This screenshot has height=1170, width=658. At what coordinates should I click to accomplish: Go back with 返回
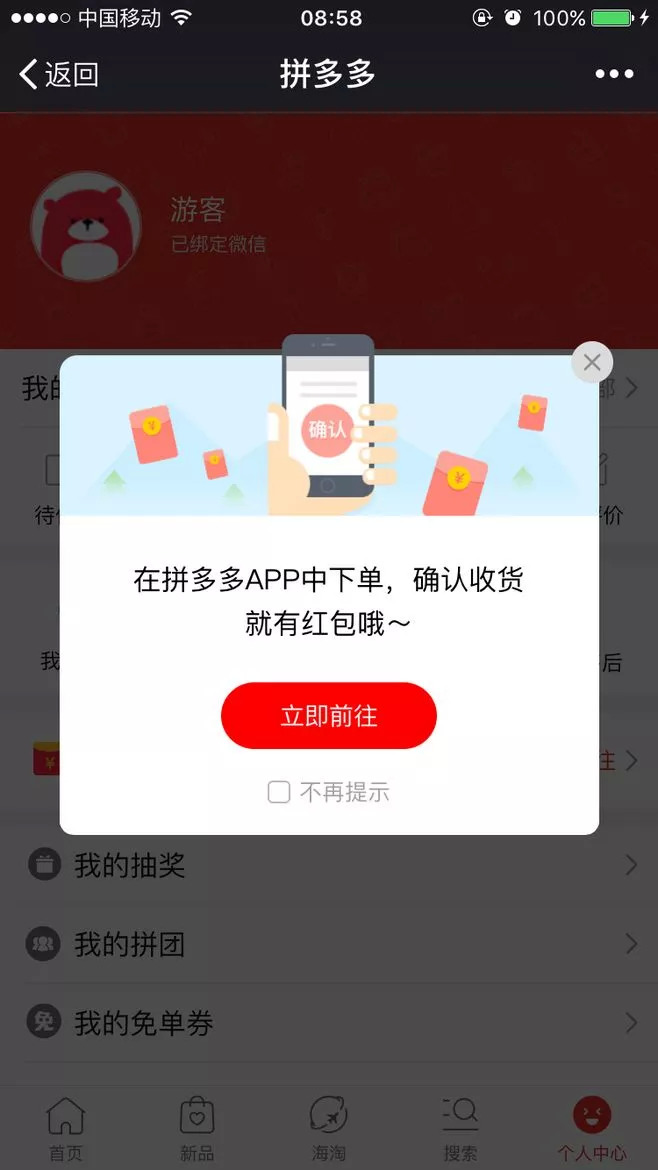[59, 74]
